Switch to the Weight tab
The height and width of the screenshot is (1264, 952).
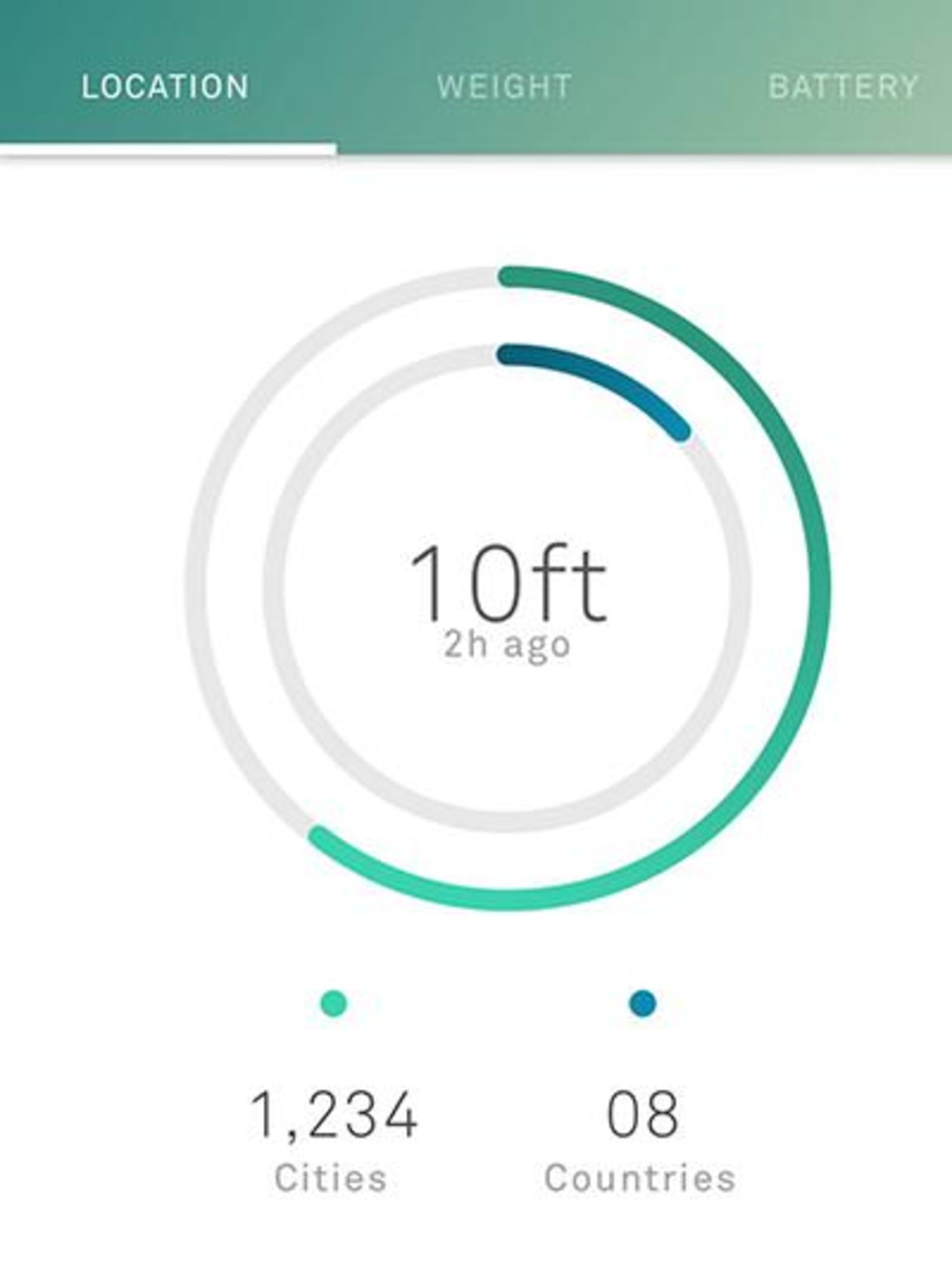point(504,87)
